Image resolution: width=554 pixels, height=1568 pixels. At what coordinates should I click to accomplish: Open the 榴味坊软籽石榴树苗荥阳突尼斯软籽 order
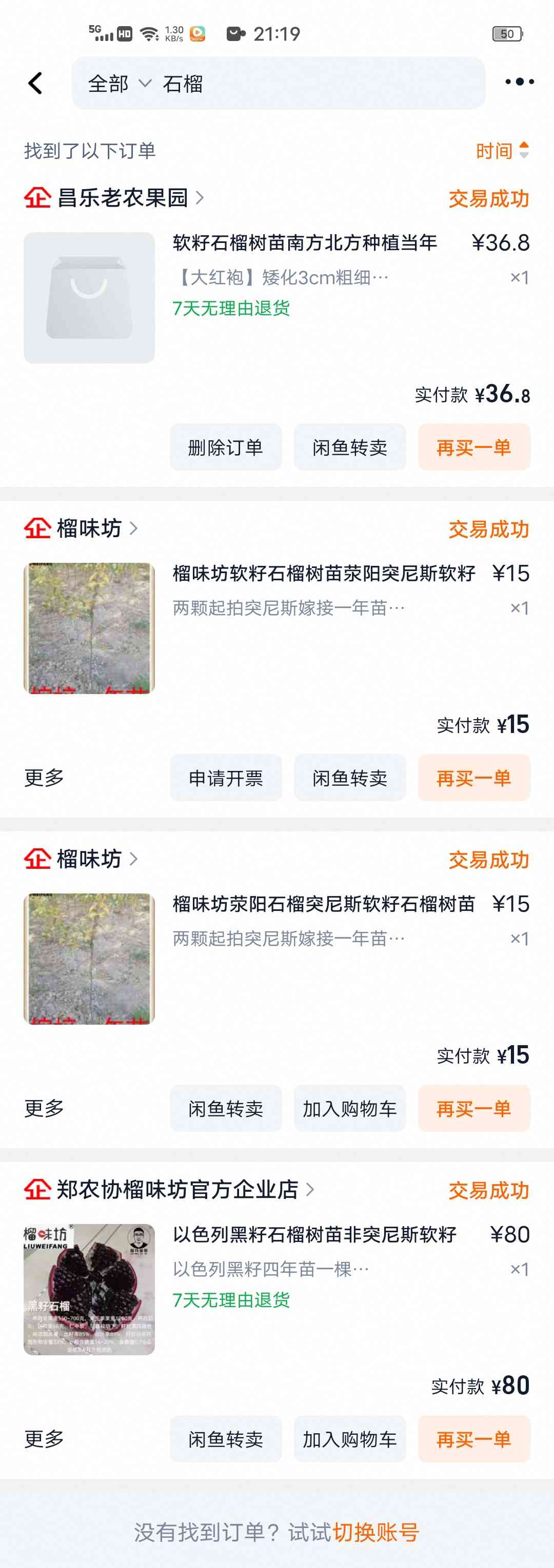323,574
